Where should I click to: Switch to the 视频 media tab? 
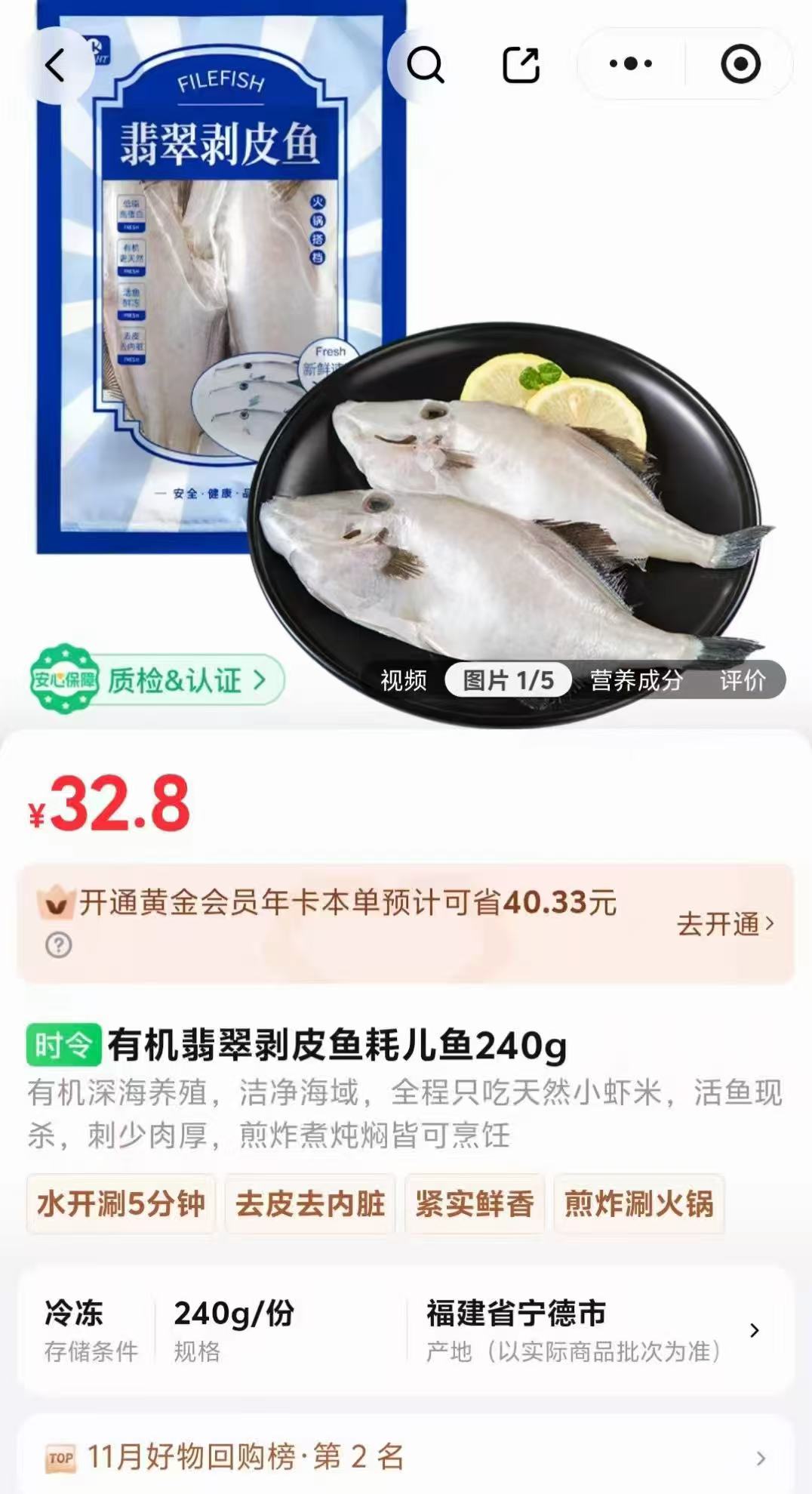coord(404,680)
